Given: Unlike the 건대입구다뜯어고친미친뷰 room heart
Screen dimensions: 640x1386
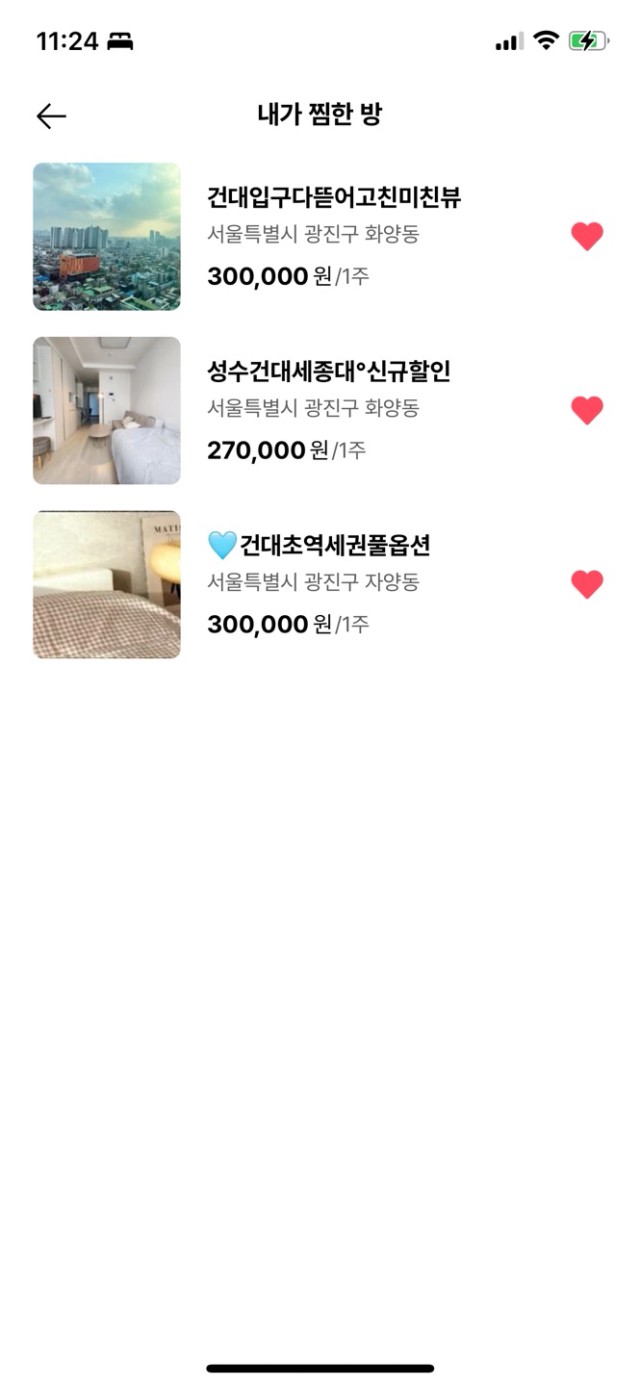Looking at the screenshot, I should tap(587, 237).
